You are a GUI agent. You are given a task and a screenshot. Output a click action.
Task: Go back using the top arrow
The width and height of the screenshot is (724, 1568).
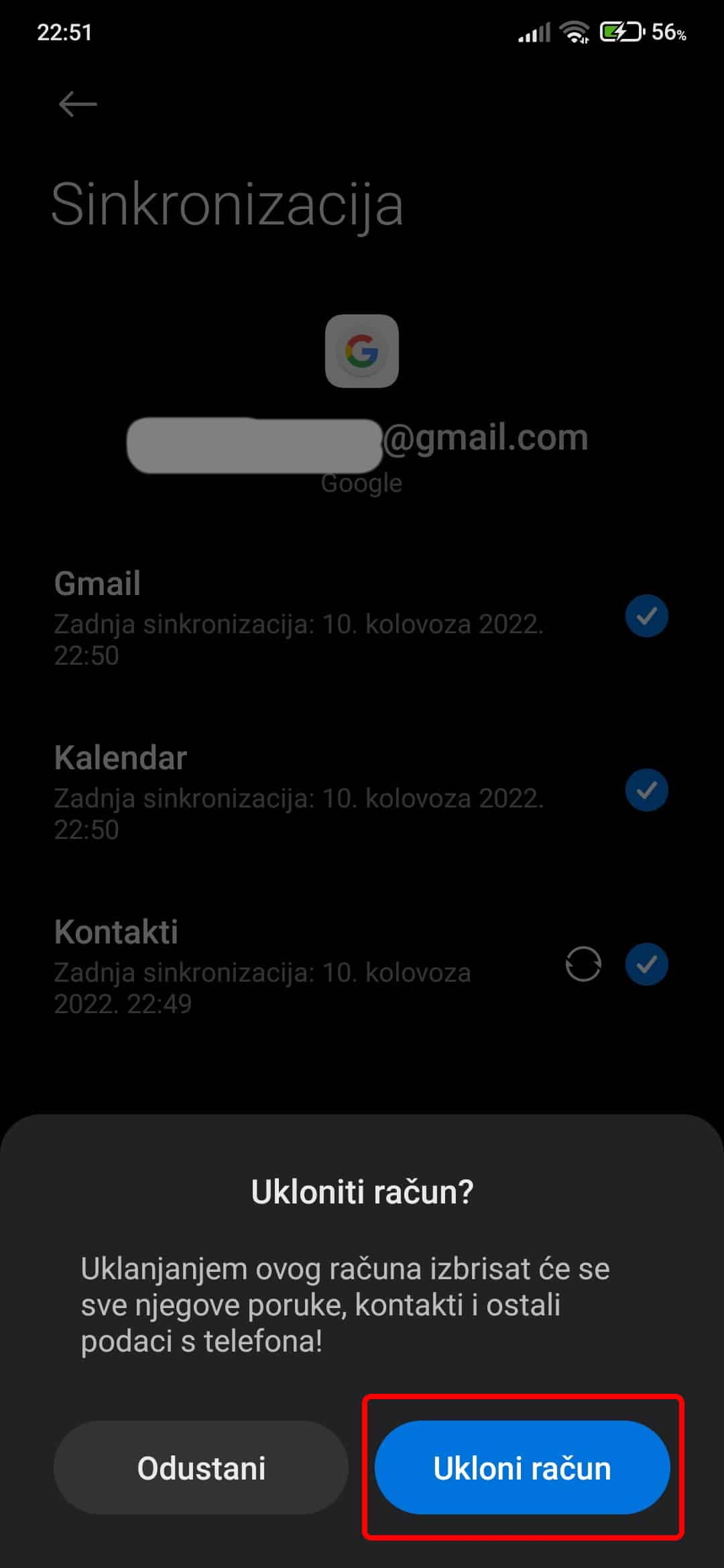[x=78, y=105]
